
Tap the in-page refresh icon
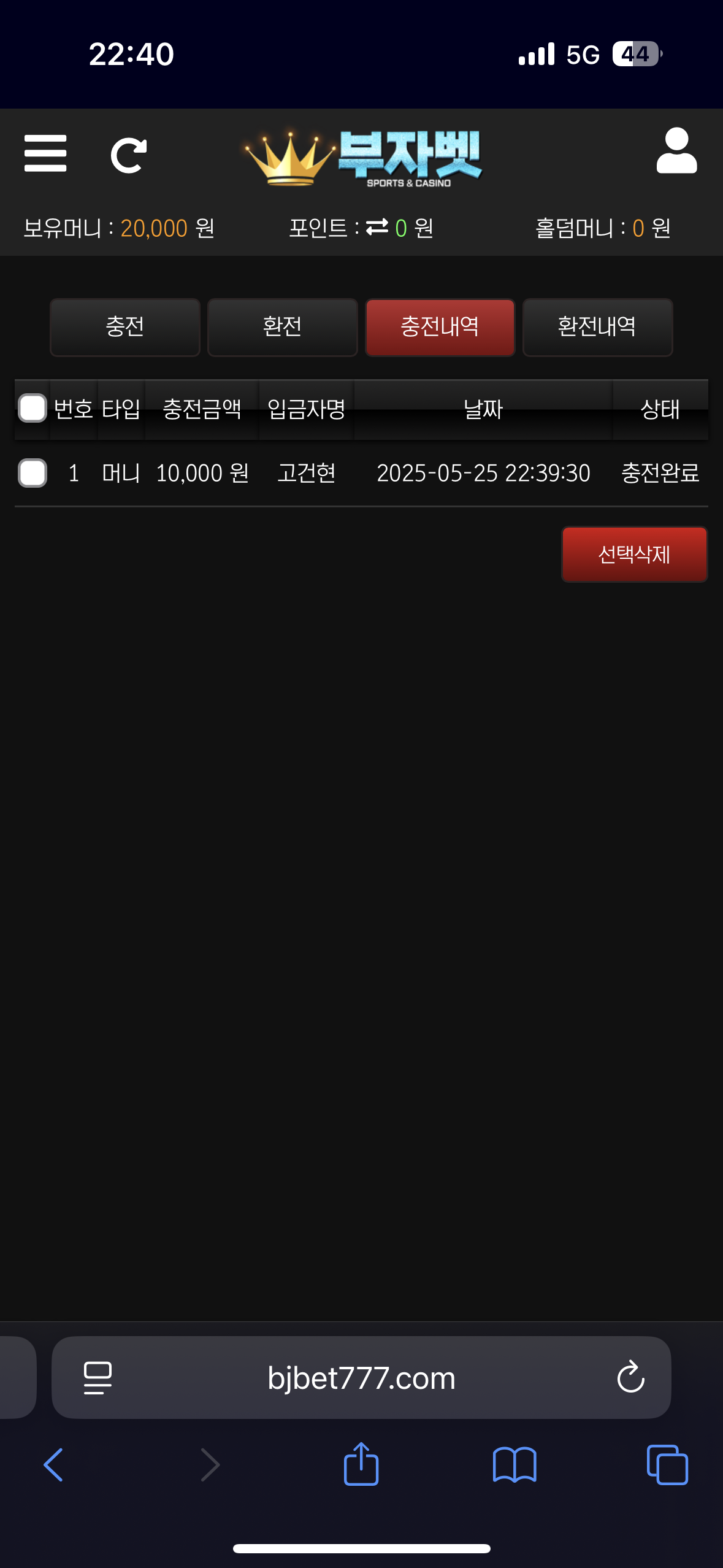tap(129, 155)
